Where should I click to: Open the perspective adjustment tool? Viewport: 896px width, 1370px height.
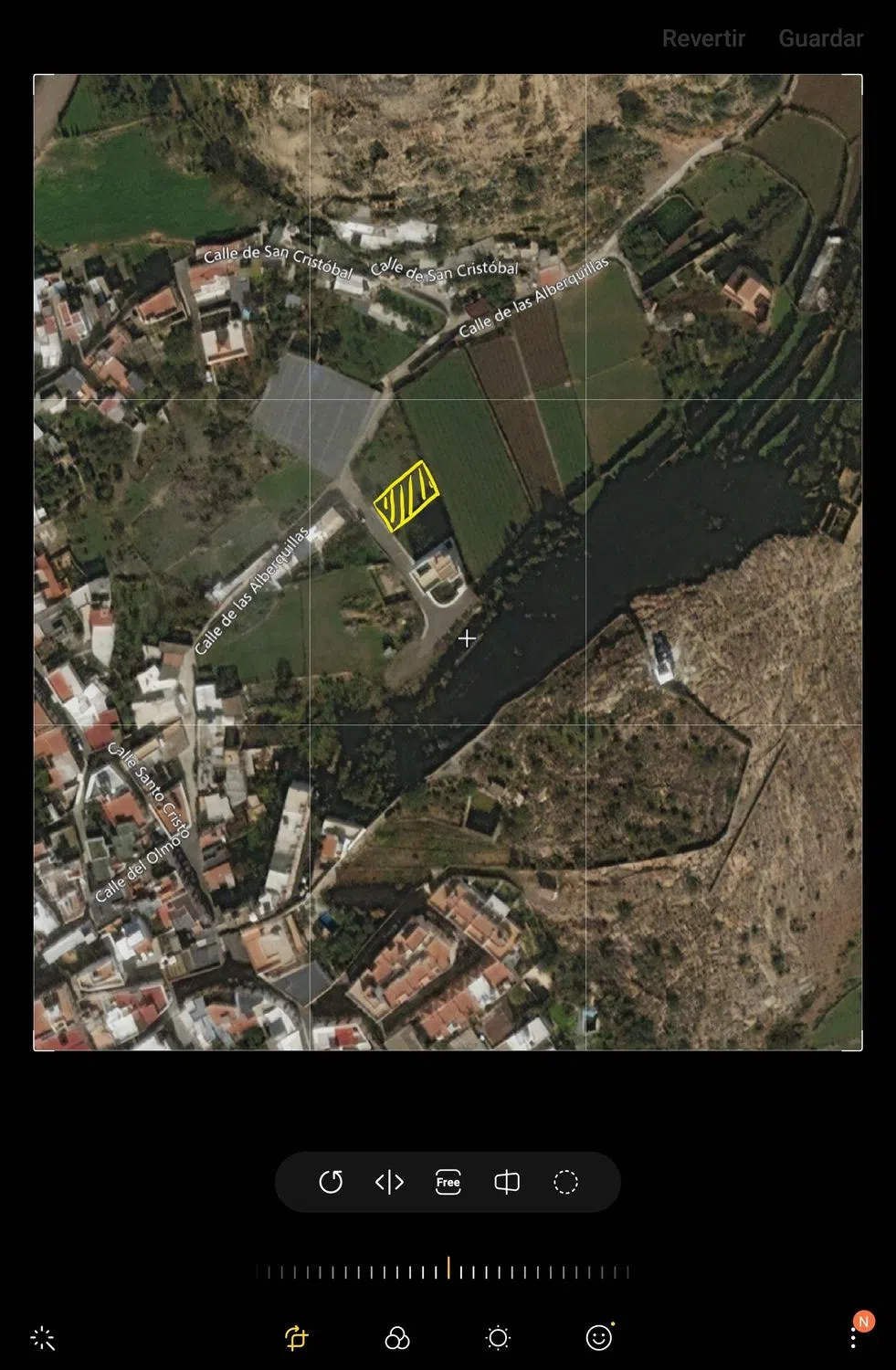(507, 1182)
